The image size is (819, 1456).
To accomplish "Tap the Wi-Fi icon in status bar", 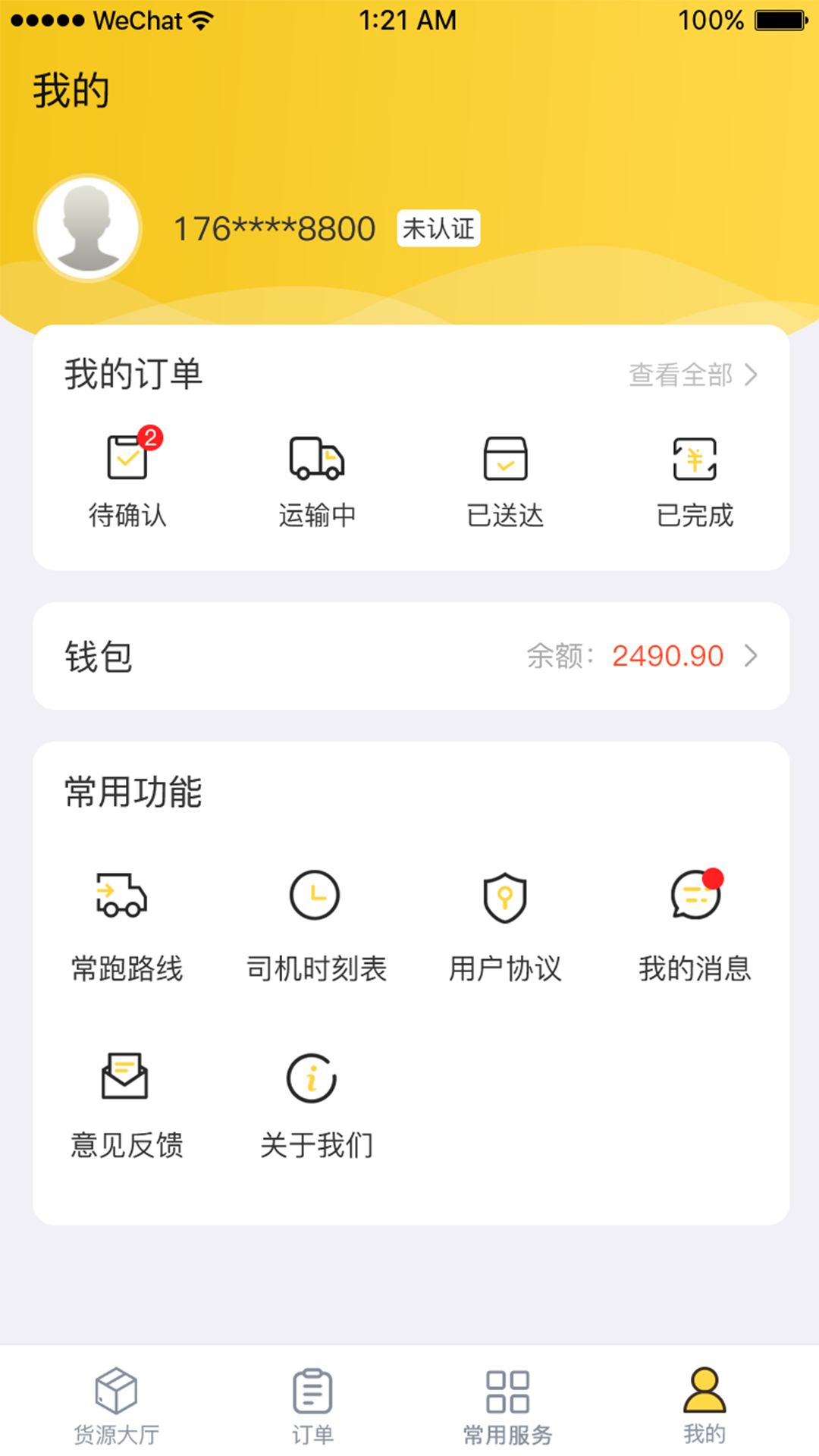I will (200, 19).
